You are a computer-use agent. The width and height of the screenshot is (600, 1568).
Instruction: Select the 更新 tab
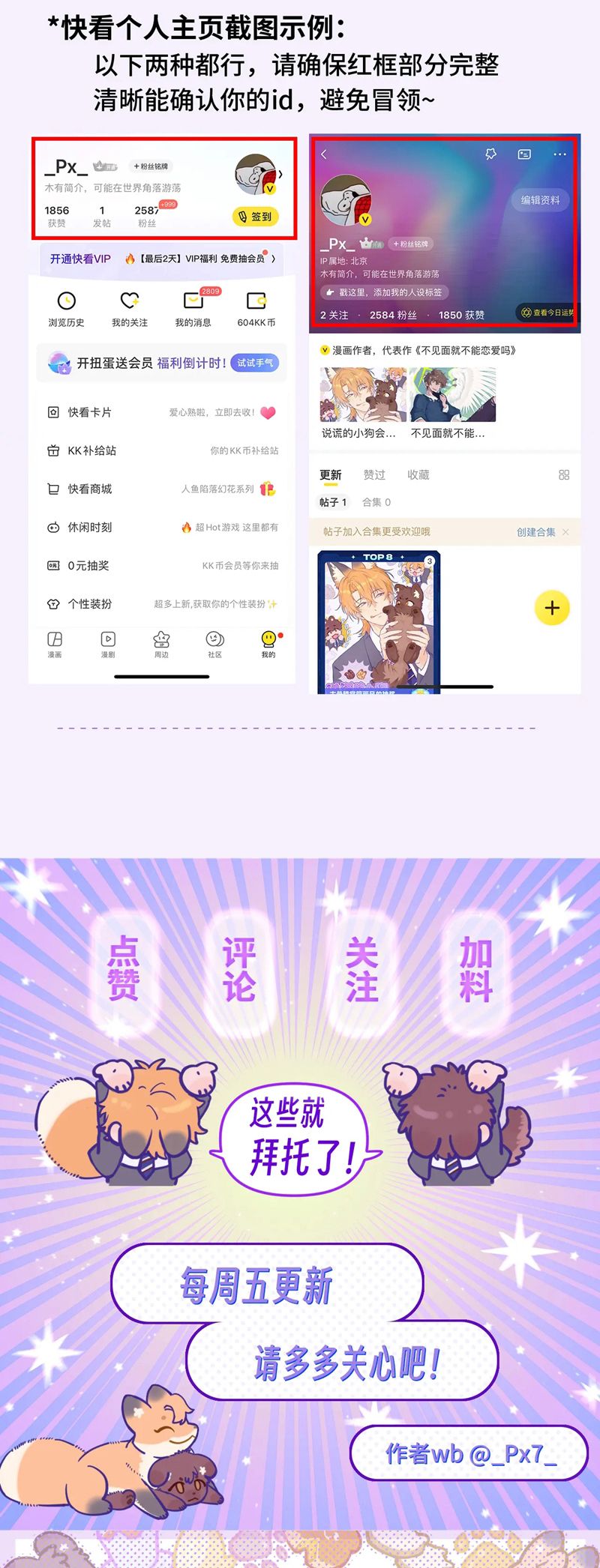(330, 474)
